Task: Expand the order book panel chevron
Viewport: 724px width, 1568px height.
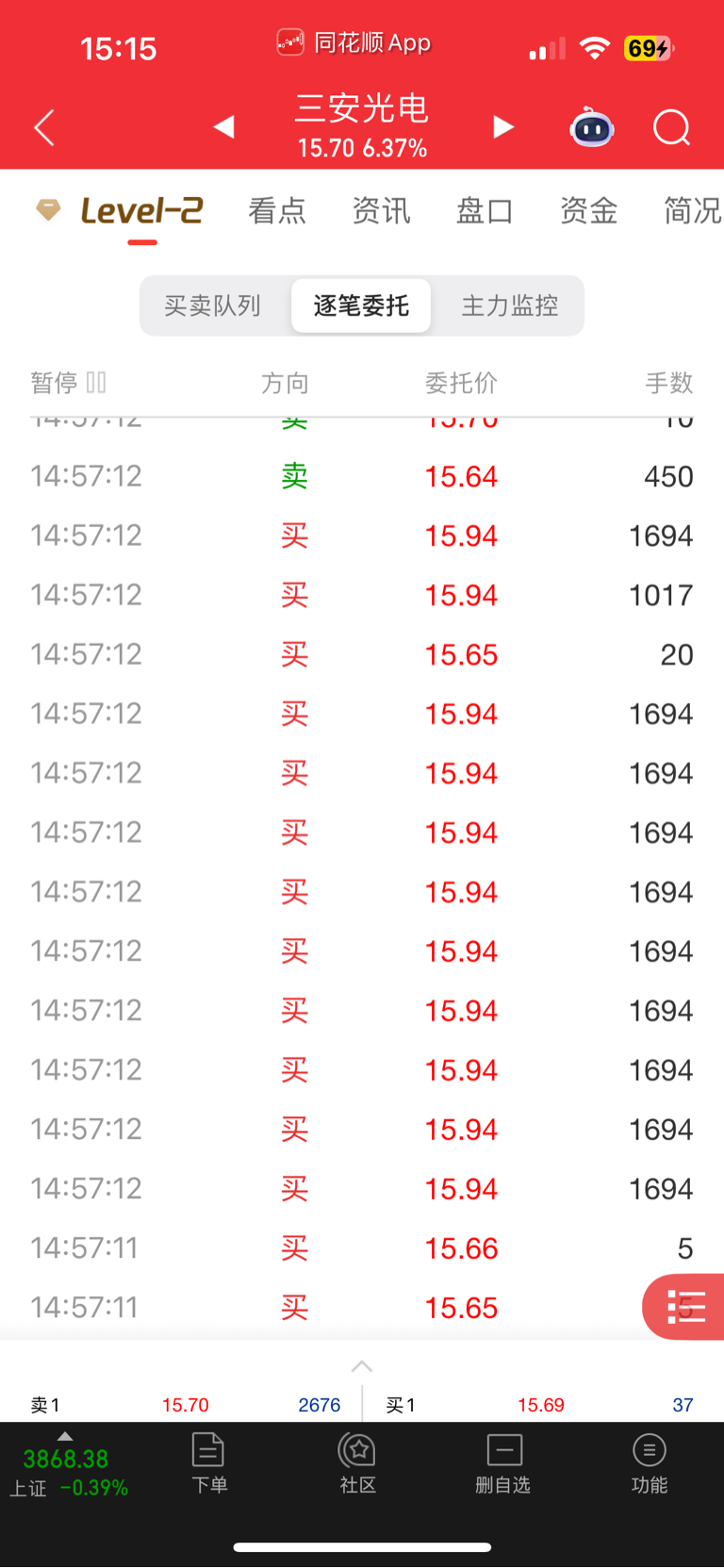Action: coord(362,1366)
